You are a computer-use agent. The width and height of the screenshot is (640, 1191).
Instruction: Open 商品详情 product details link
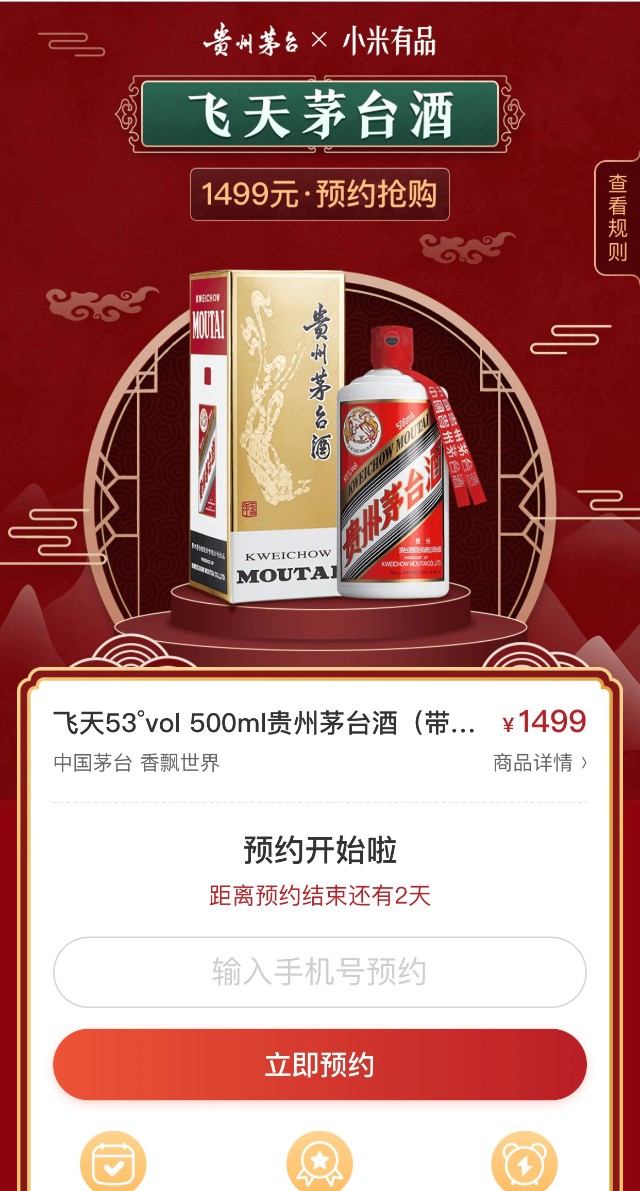(540, 763)
